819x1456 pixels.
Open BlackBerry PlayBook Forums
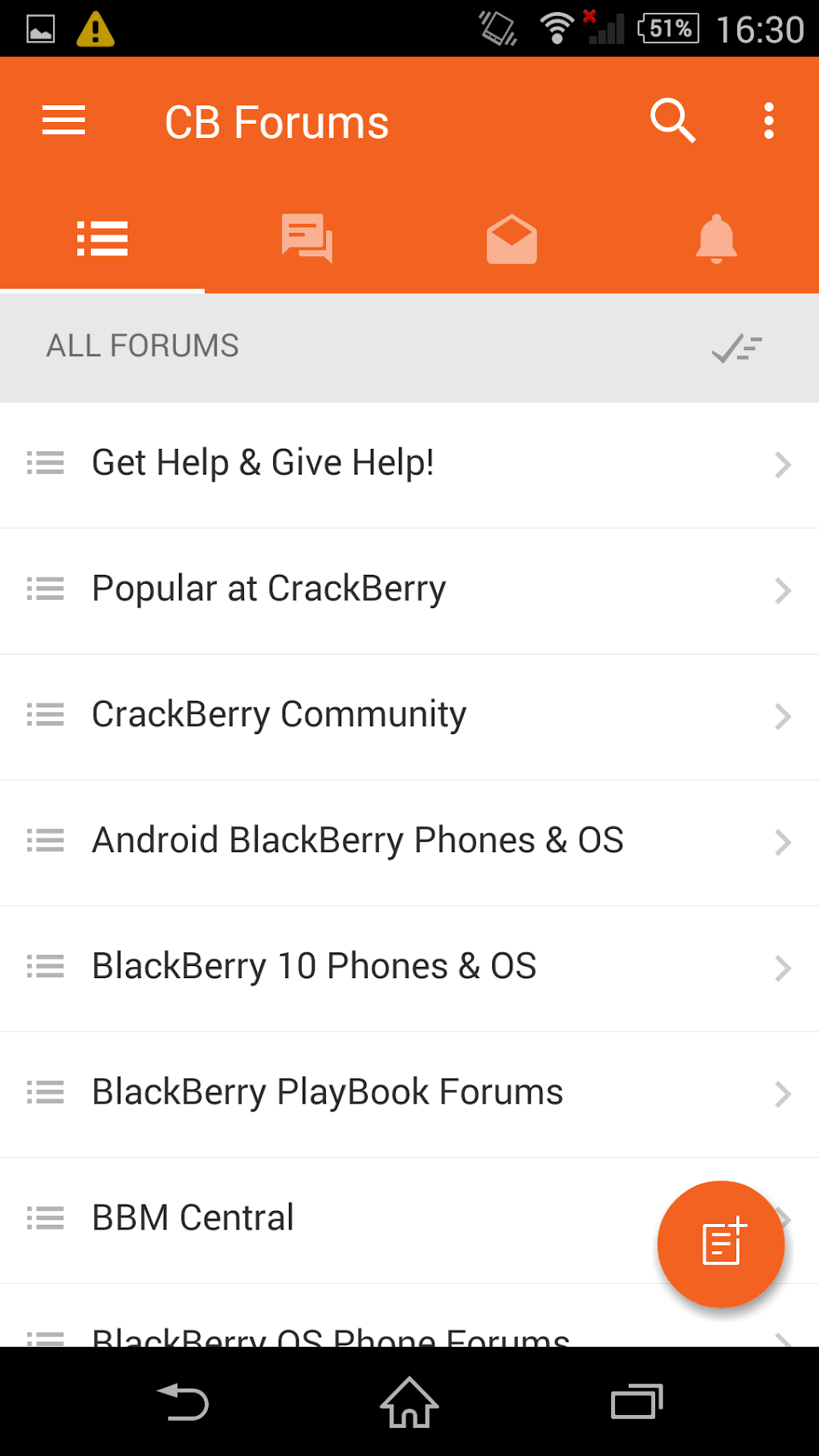pos(409,1094)
